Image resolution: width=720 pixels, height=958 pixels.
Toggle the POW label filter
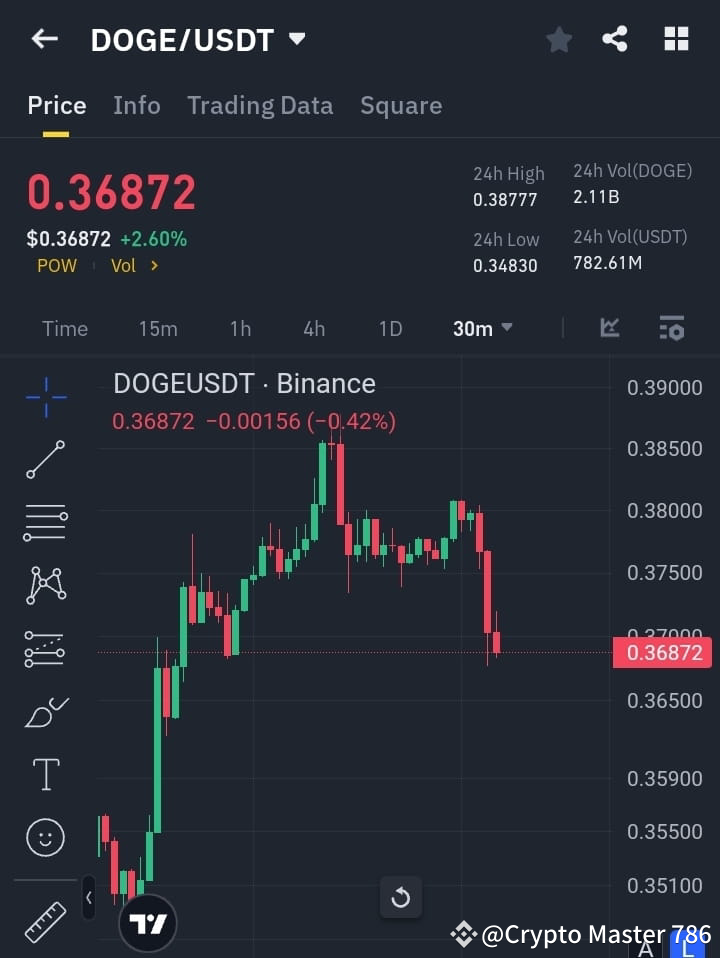click(57, 266)
